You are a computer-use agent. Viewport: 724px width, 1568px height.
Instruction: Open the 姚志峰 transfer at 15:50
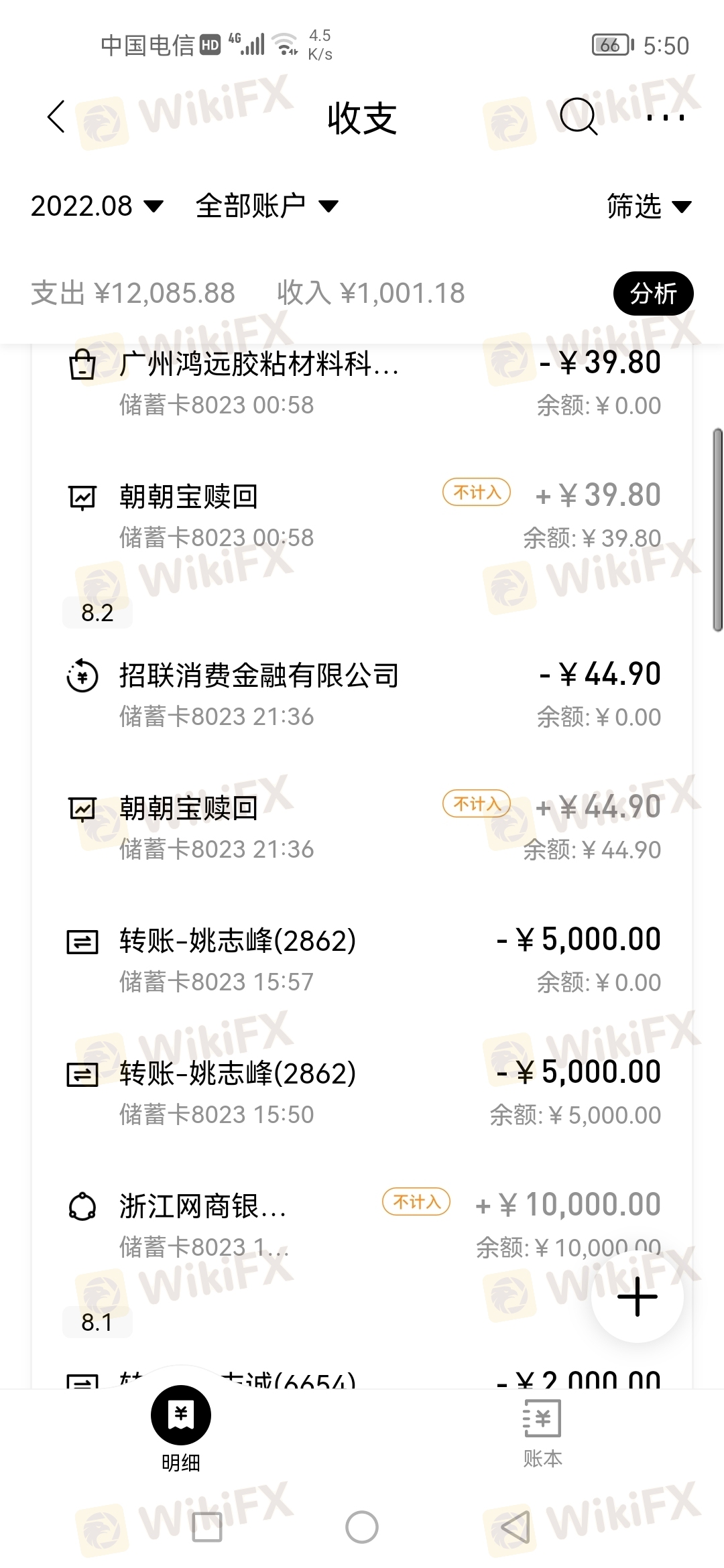point(362,1093)
